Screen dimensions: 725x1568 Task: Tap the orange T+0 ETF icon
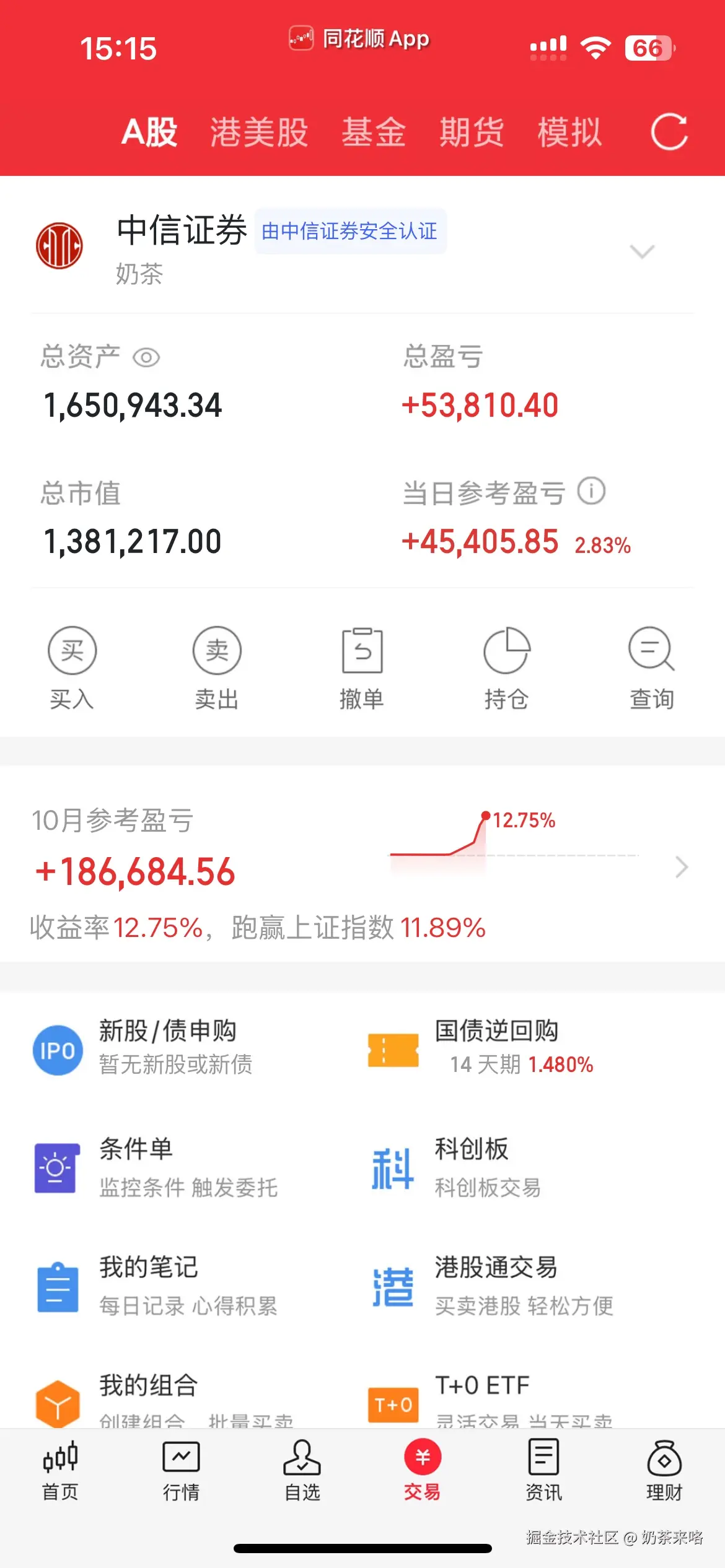click(395, 1403)
